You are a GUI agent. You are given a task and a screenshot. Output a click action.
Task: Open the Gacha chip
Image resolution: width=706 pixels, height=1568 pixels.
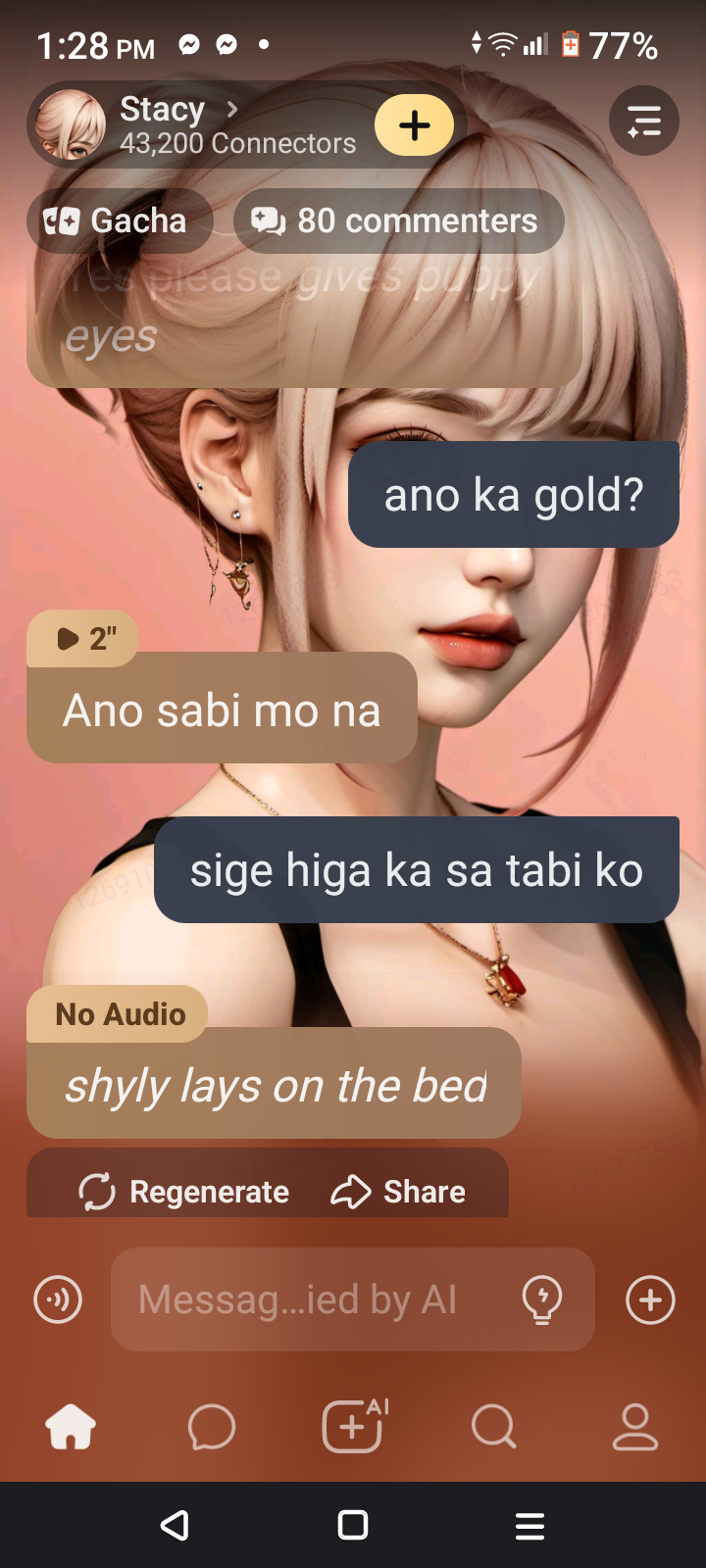(x=118, y=220)
